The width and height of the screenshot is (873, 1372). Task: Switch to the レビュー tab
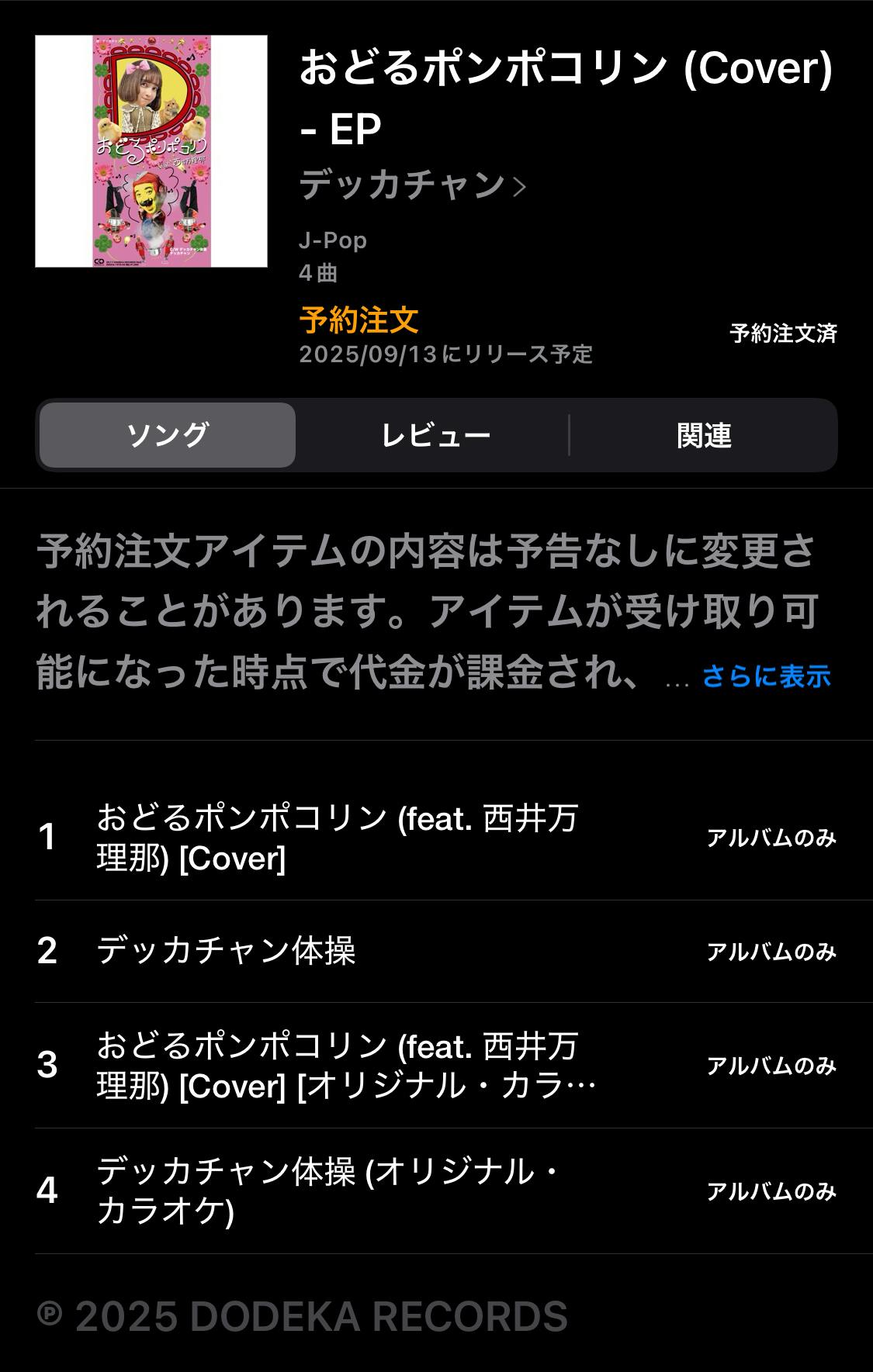click(435, 435)
